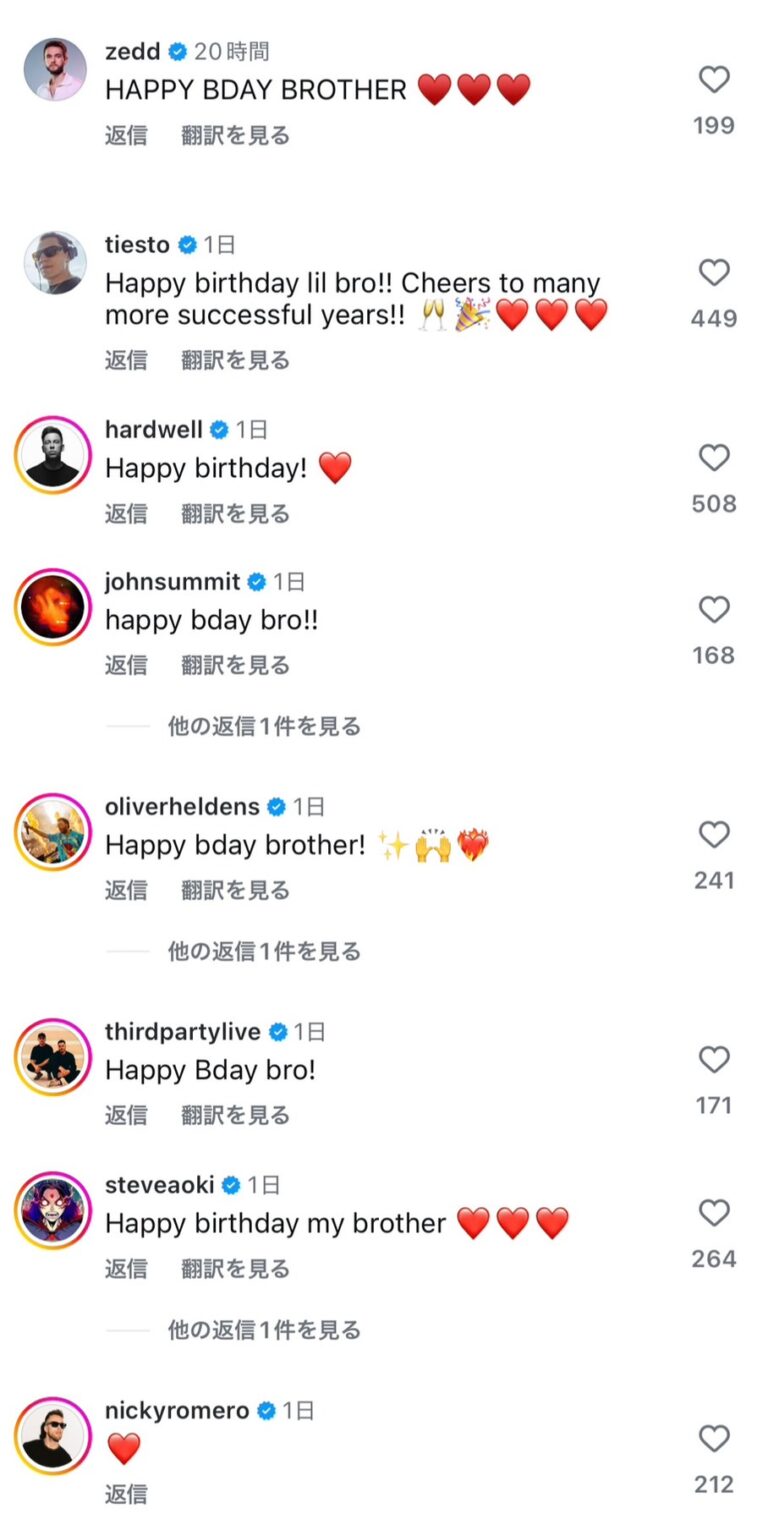Like johnsummit's happy bday comment

(x=713, y=609)
